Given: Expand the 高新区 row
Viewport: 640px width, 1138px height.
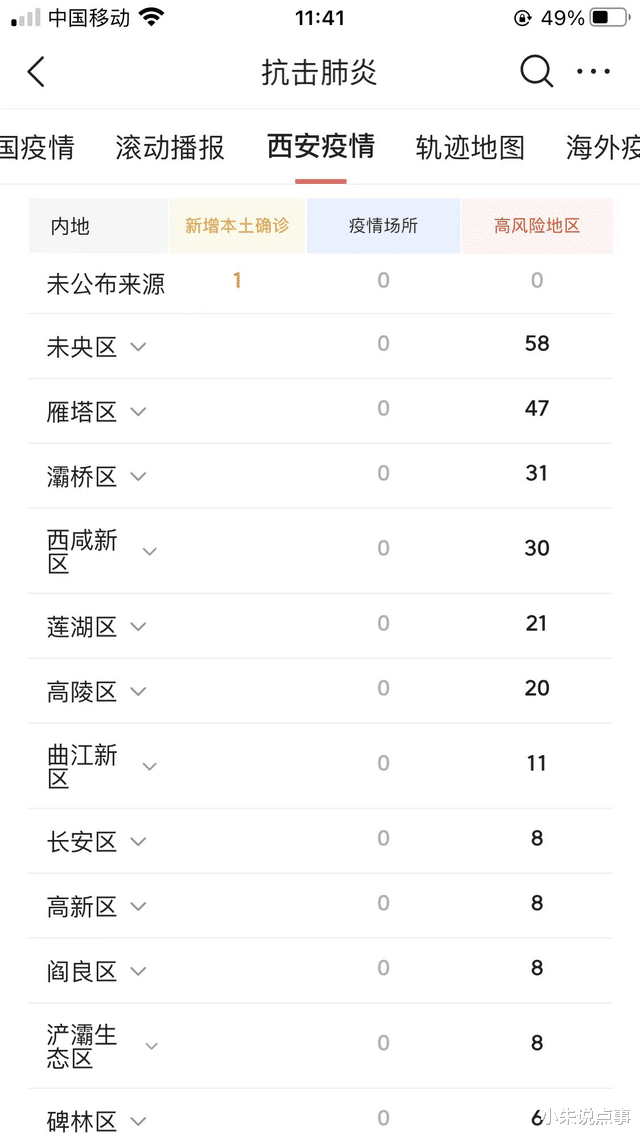Looking at the screenshot, I should 139,907.
